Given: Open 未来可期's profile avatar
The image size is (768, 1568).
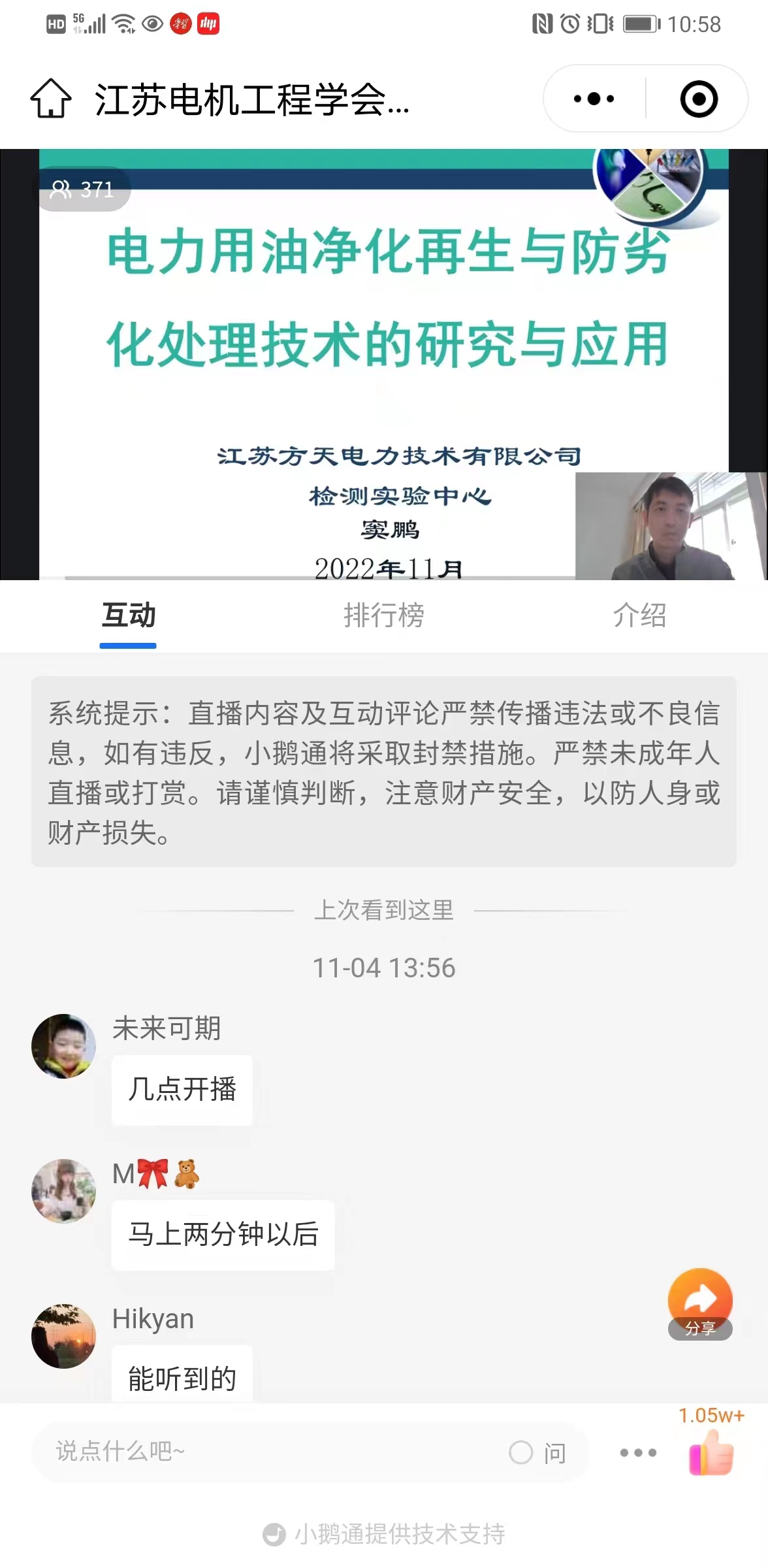Looking at the screenshot, I should point(64,1046).
